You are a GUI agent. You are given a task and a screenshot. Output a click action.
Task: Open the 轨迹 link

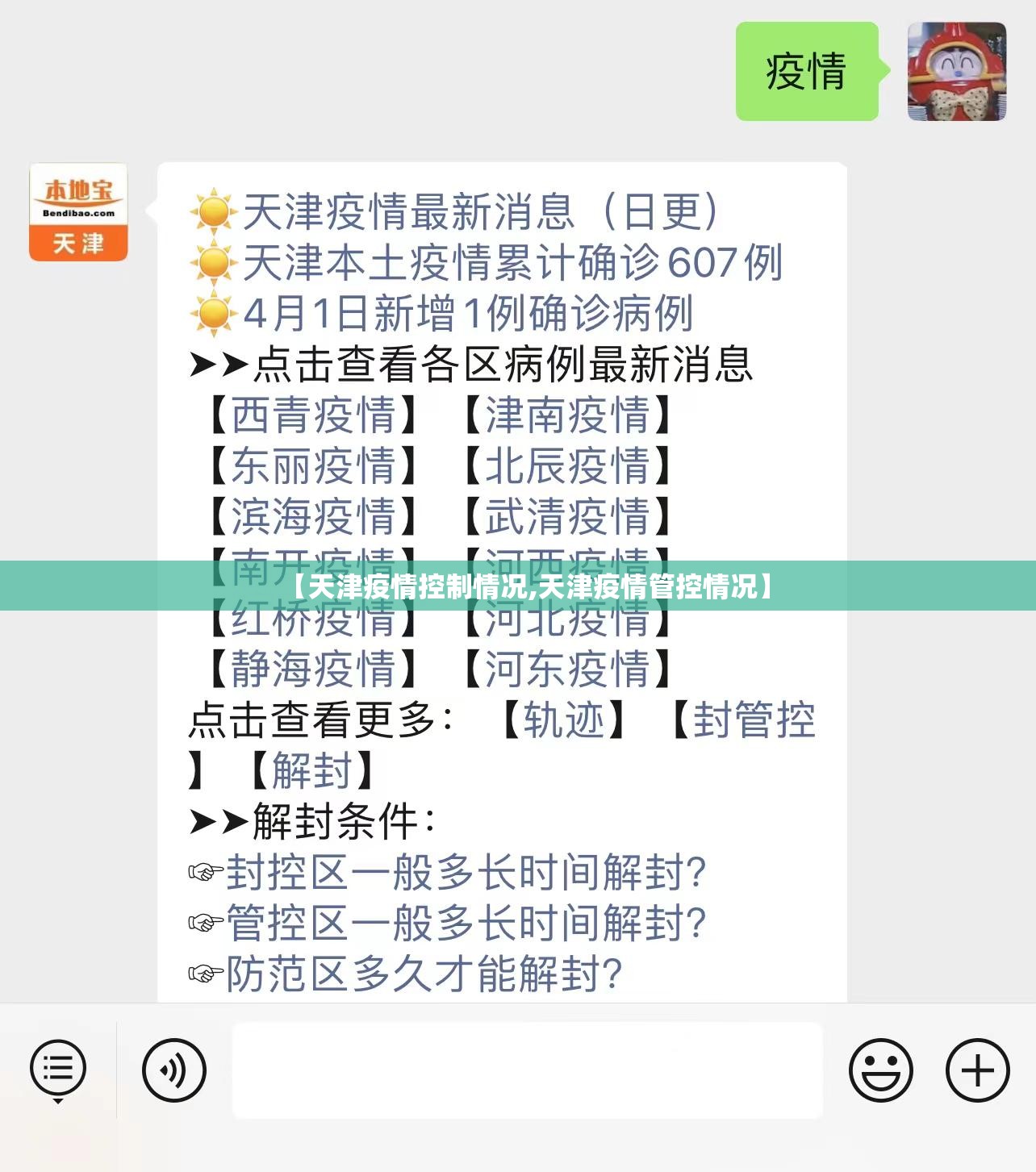click(x=564, y=719)
